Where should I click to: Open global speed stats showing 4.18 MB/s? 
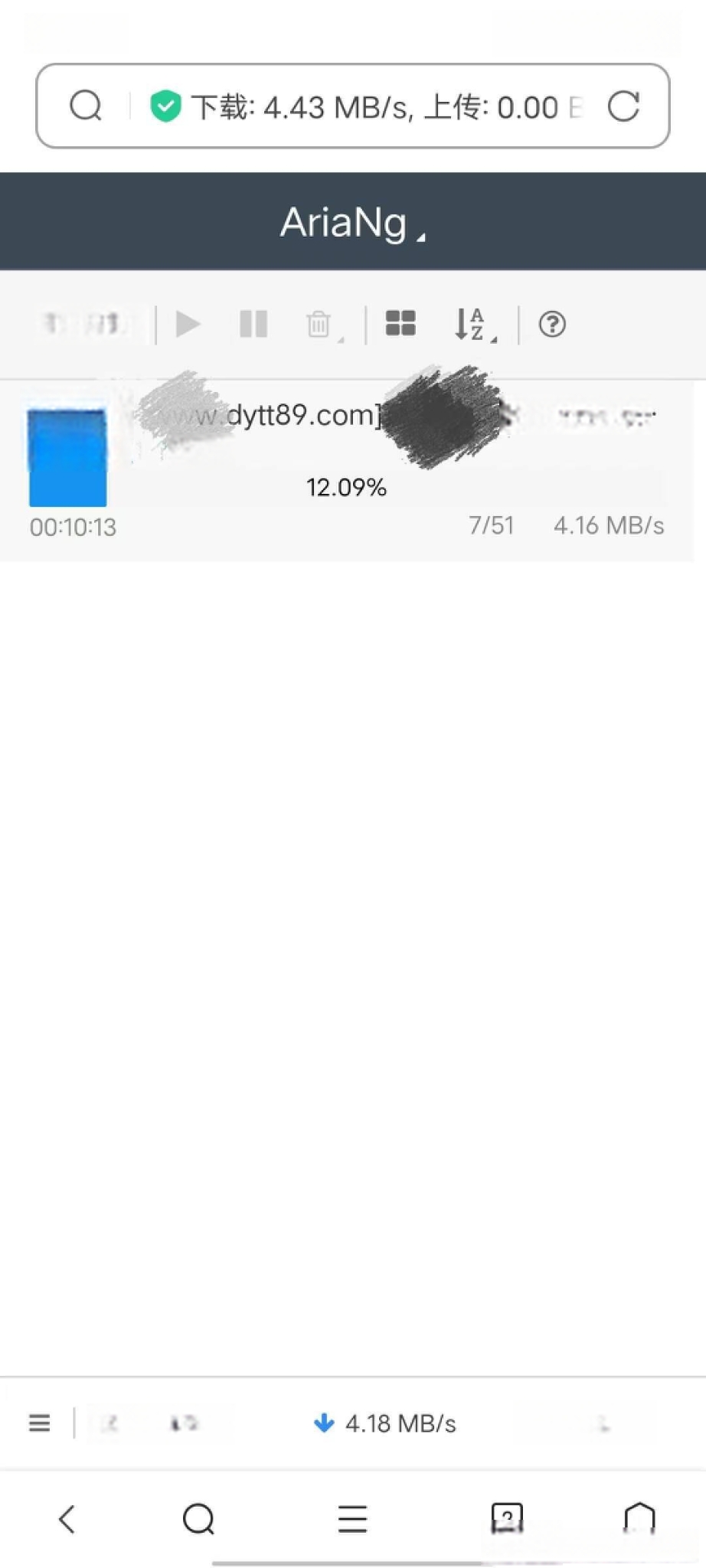point(385,1424)
